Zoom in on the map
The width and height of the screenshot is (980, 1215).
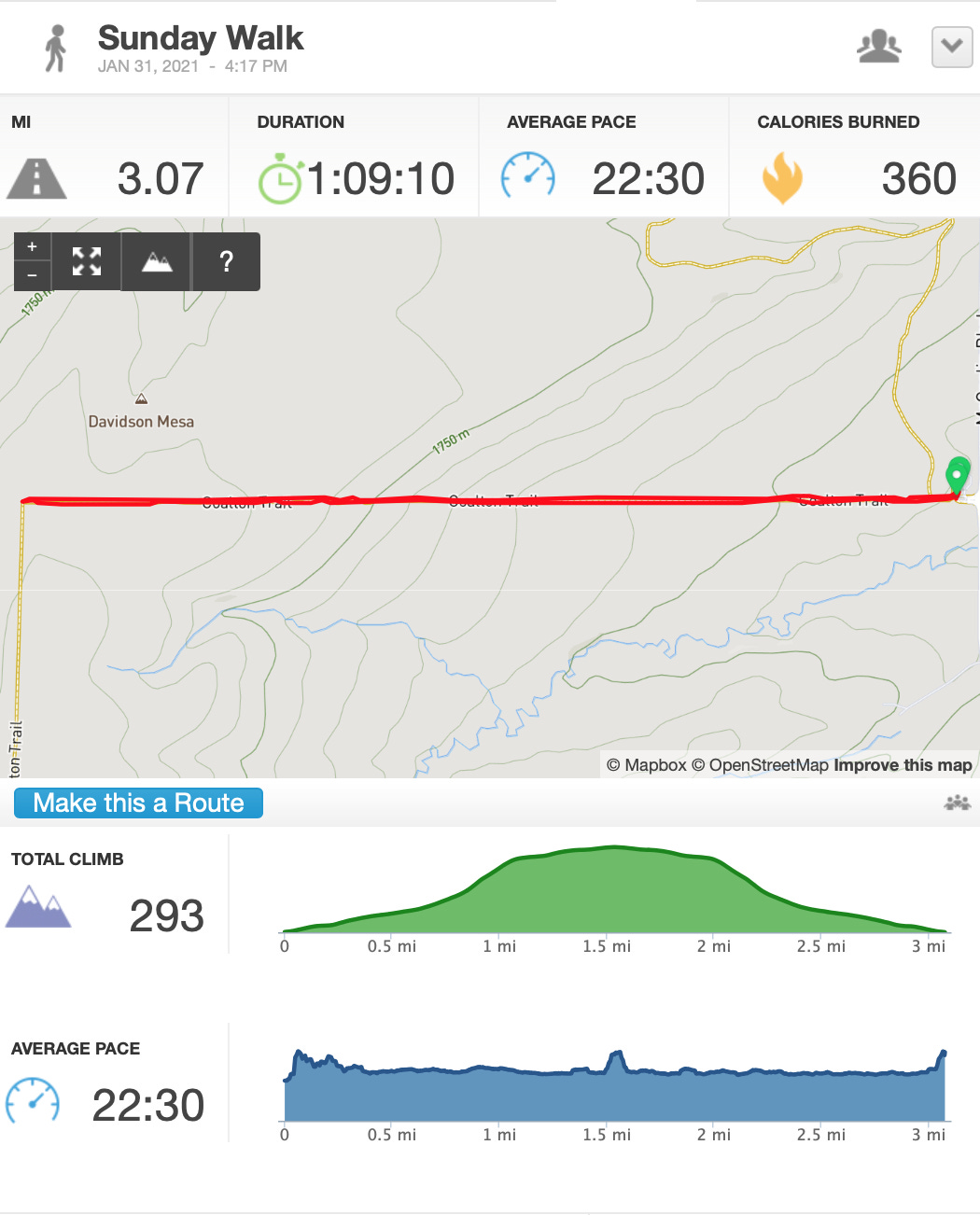coord(33,247)
